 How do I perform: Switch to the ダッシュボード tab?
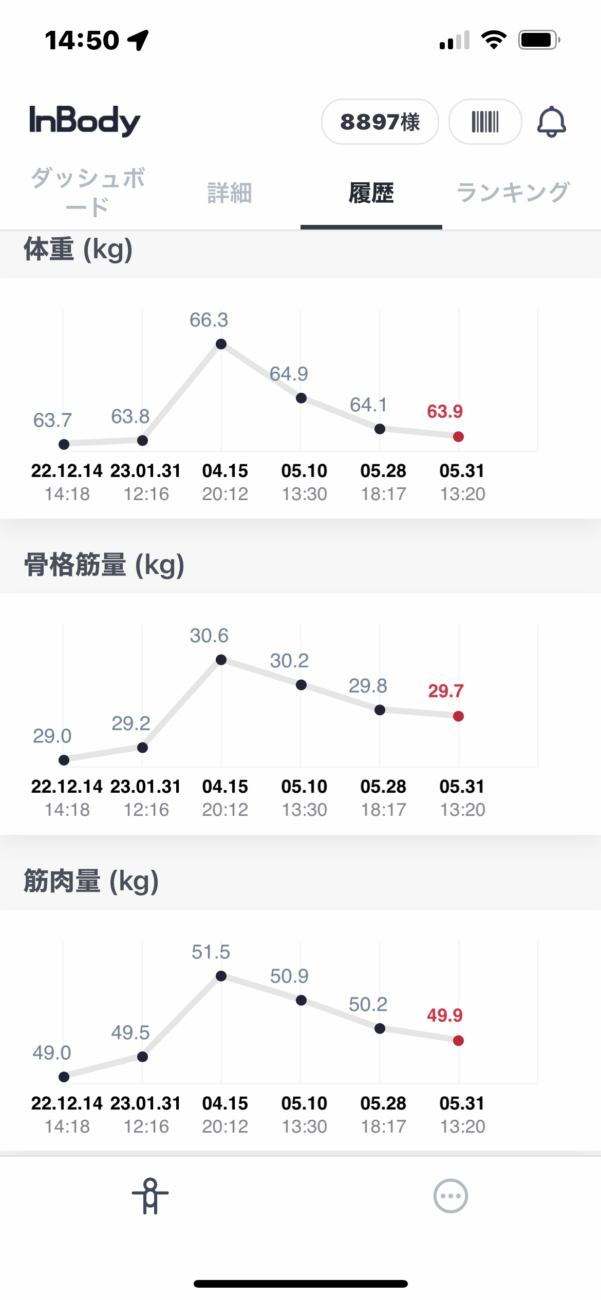(88, 193)
